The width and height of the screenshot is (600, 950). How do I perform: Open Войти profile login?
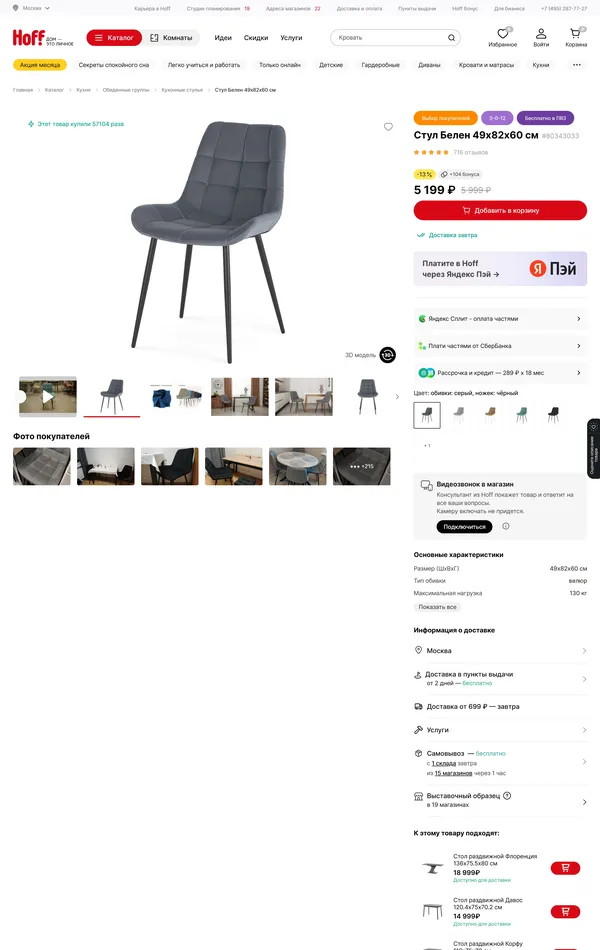(541, 38)
